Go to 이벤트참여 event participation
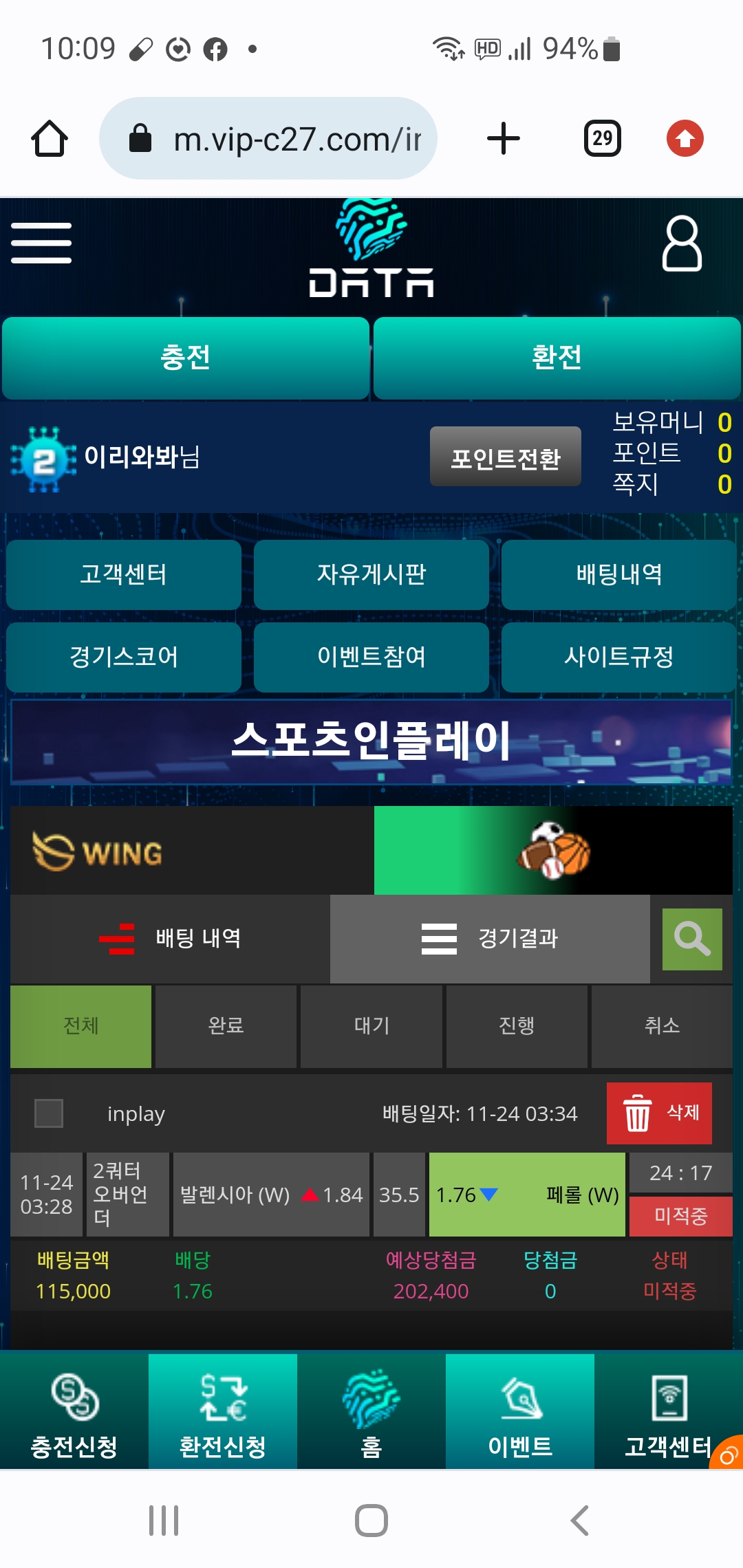Screen dimensions: 743x1568 click(x=371, y=657)
